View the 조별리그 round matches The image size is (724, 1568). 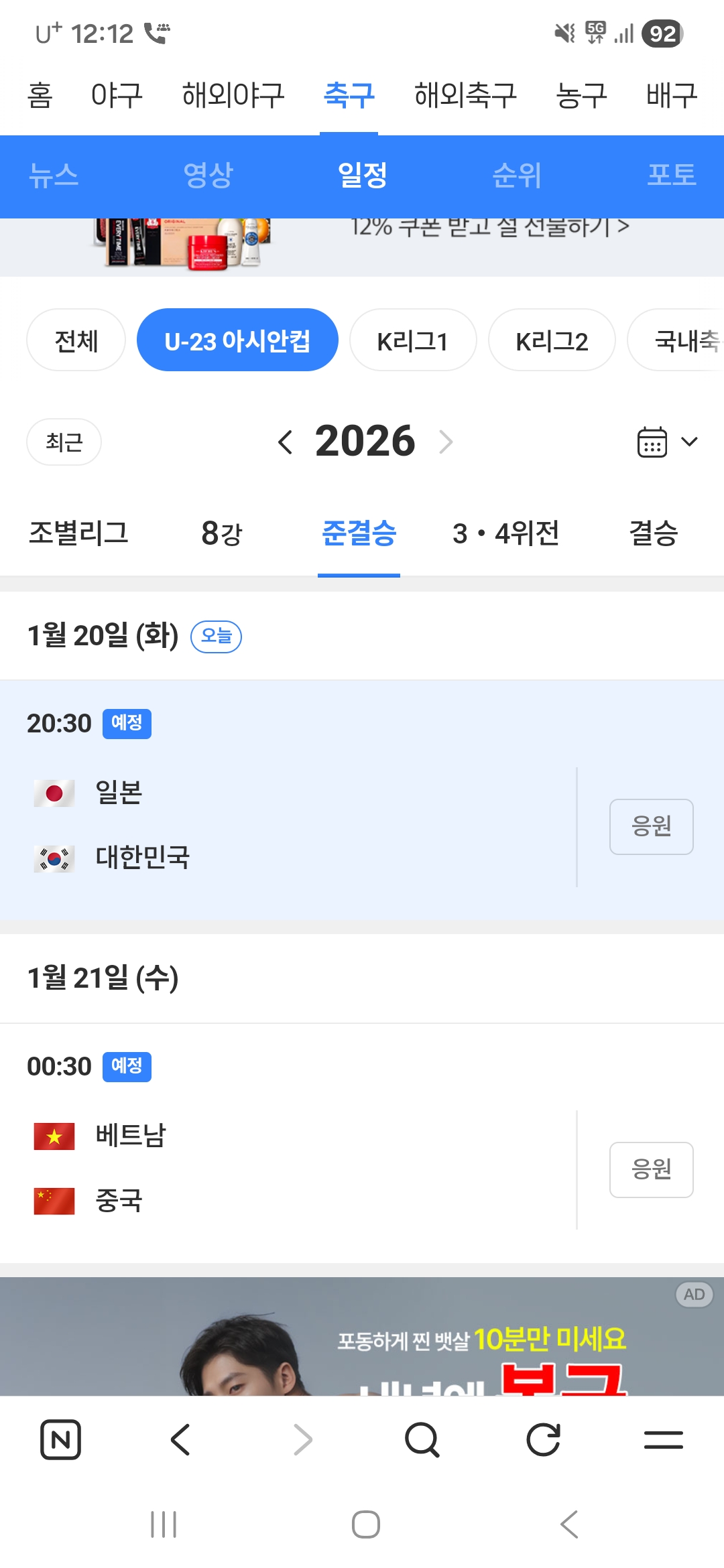[x=78, y=534]
